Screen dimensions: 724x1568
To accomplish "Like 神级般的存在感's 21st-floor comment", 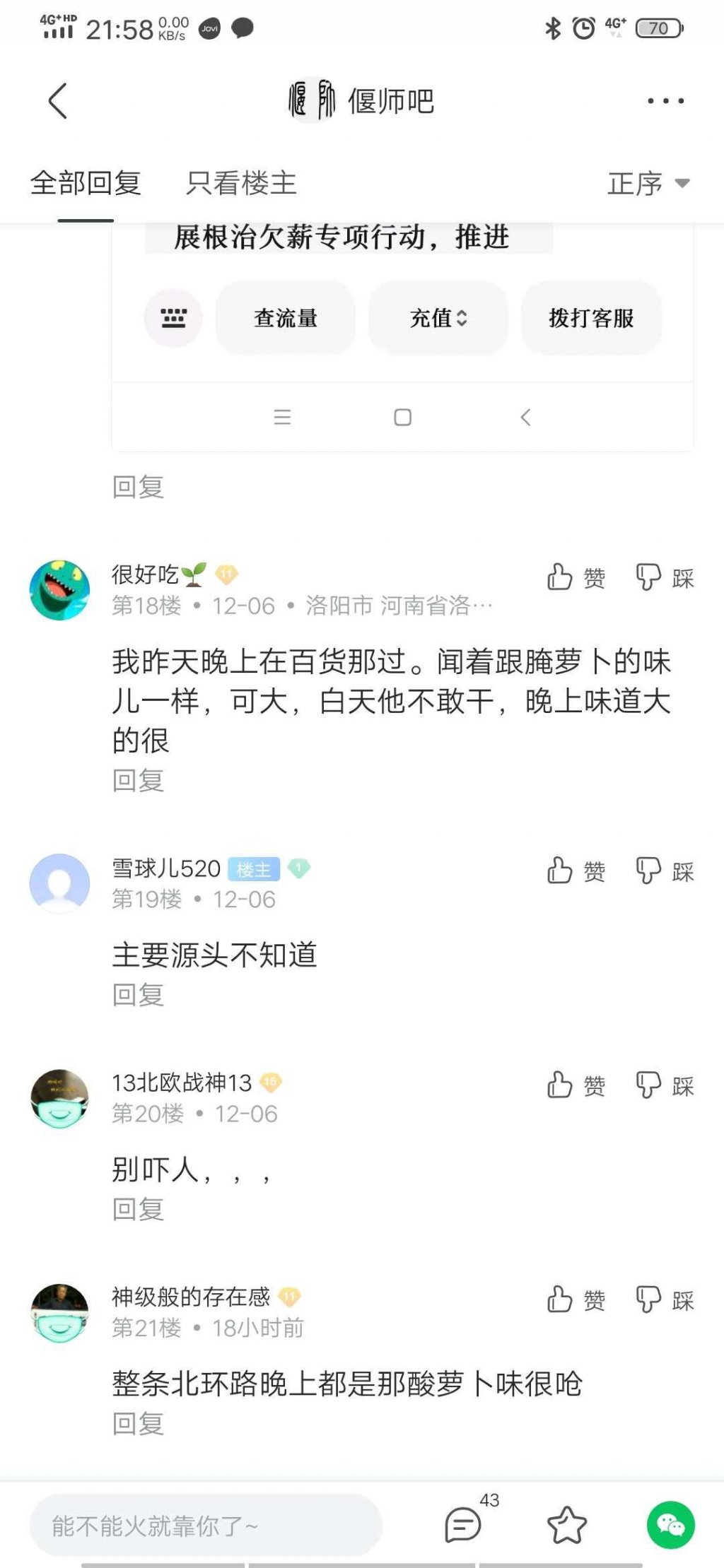I will click(x=576, y=1299).
